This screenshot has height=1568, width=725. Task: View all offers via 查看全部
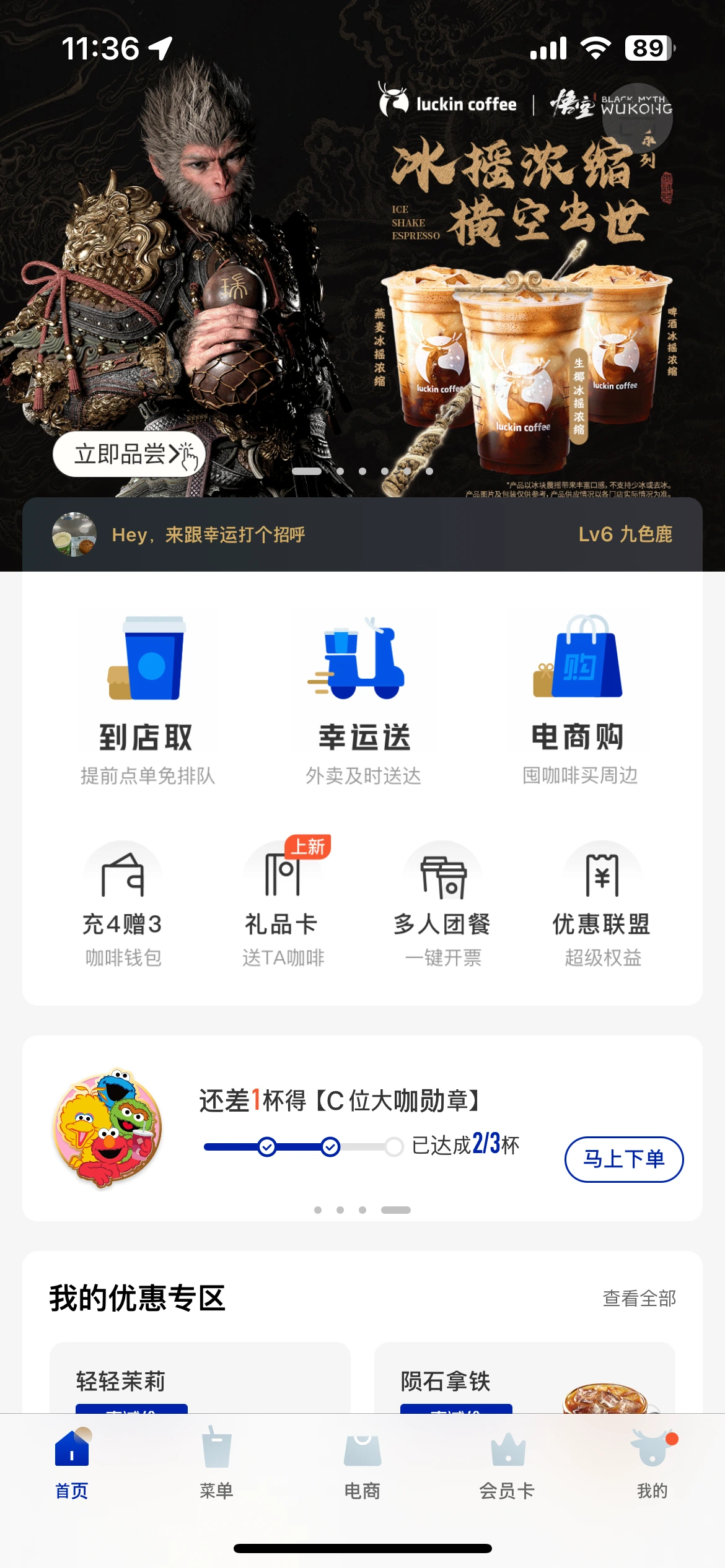639,1298
